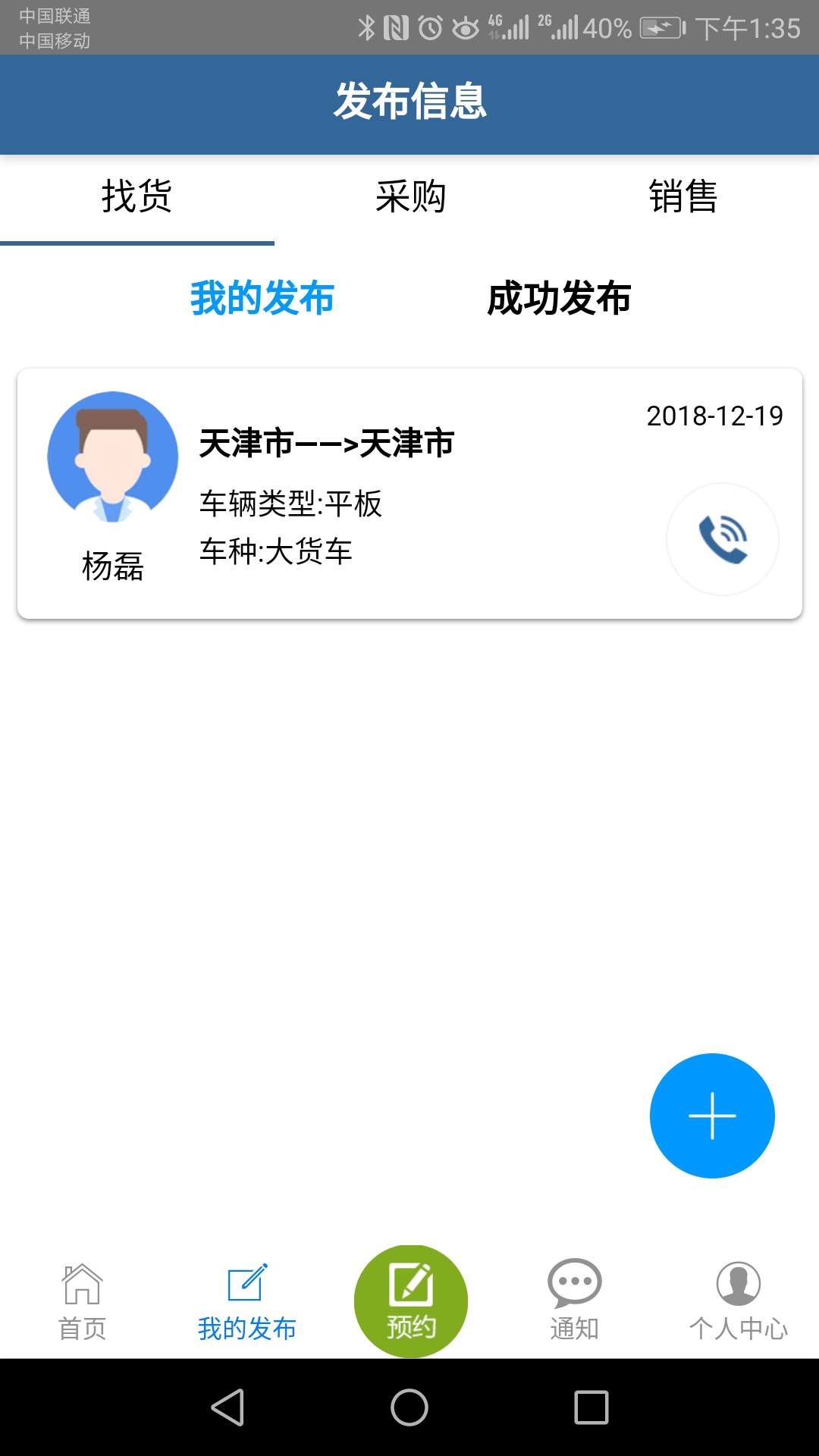Select the 成功发布 filter
The height and width of the screenshot is (1456, 819).
[560, 300]
